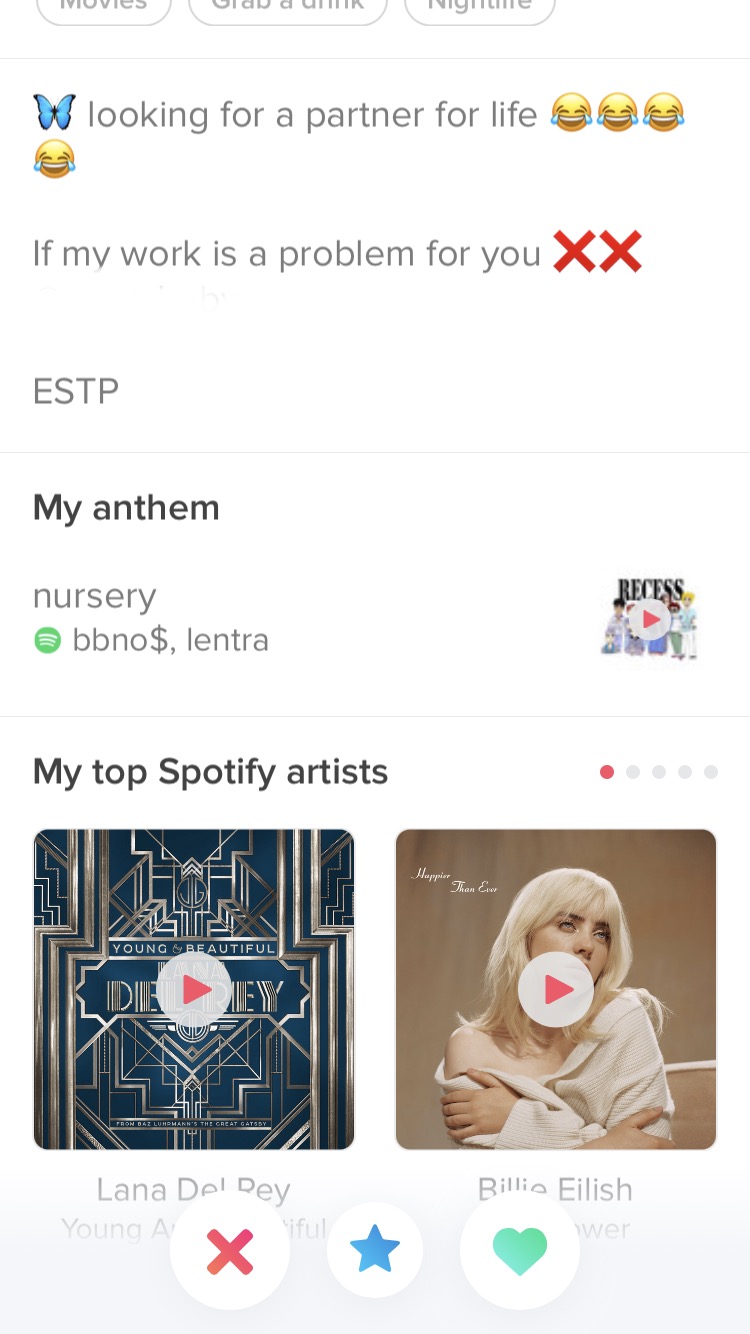Image resolution: width=750 pixels, height=1334 pixels.
Task: Play the Lana Del Rey artist preview
Action: point(194,989)
